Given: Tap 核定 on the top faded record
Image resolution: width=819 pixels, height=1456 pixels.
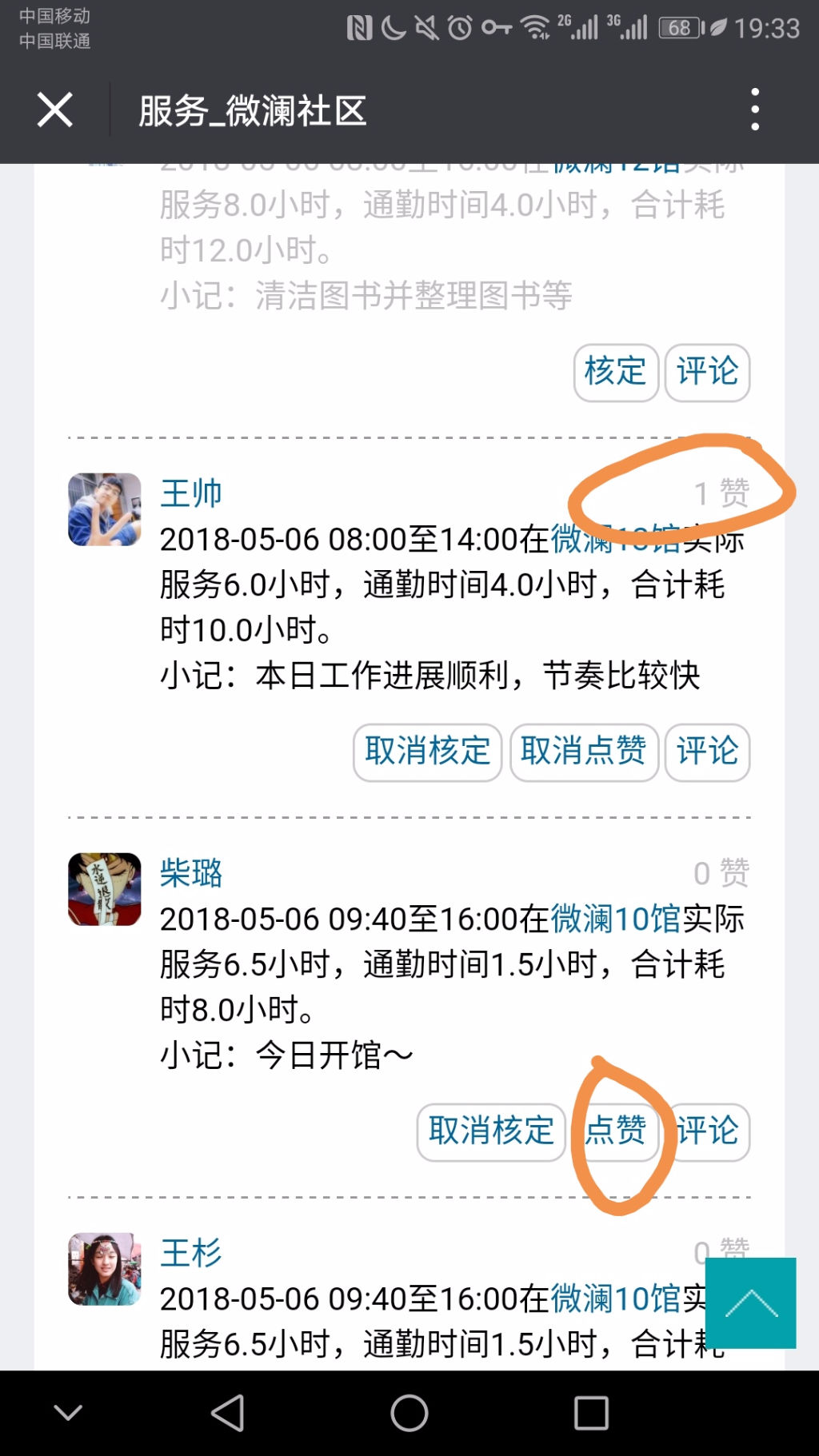Looking at the screenshot, I should click(x=615, y=372).
